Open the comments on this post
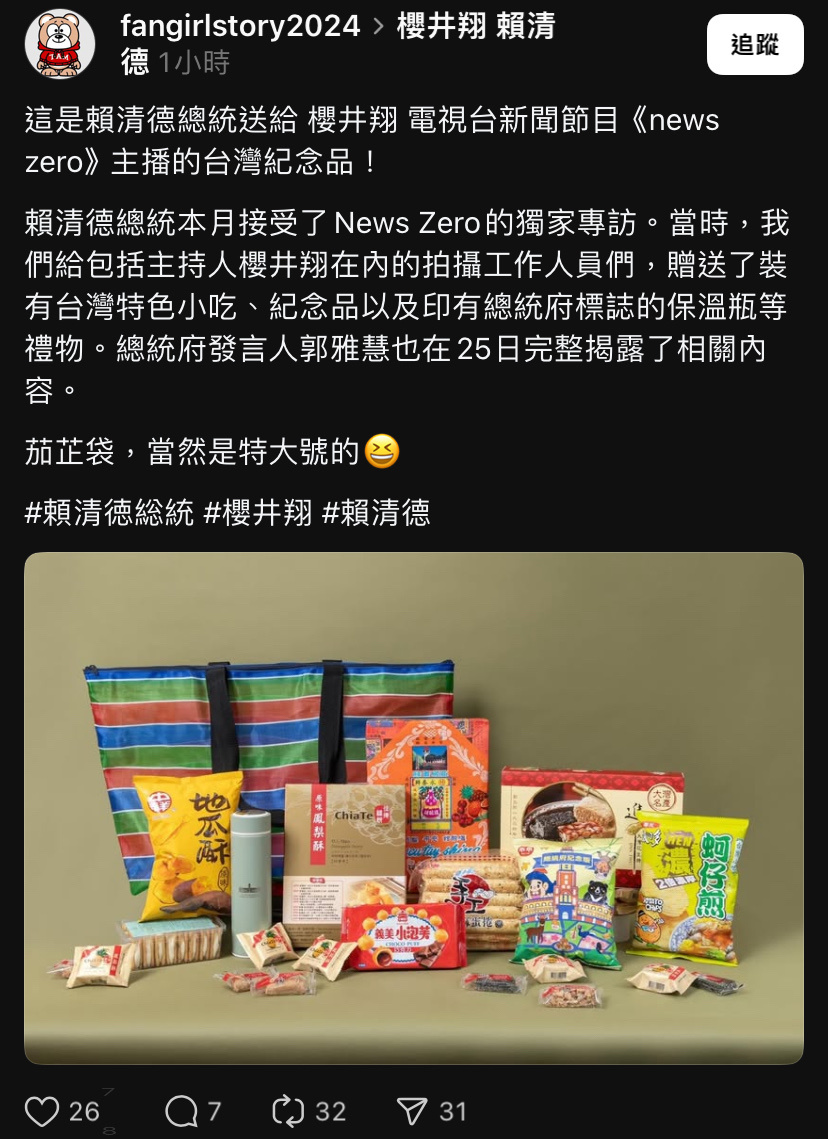 point(181,1111)
